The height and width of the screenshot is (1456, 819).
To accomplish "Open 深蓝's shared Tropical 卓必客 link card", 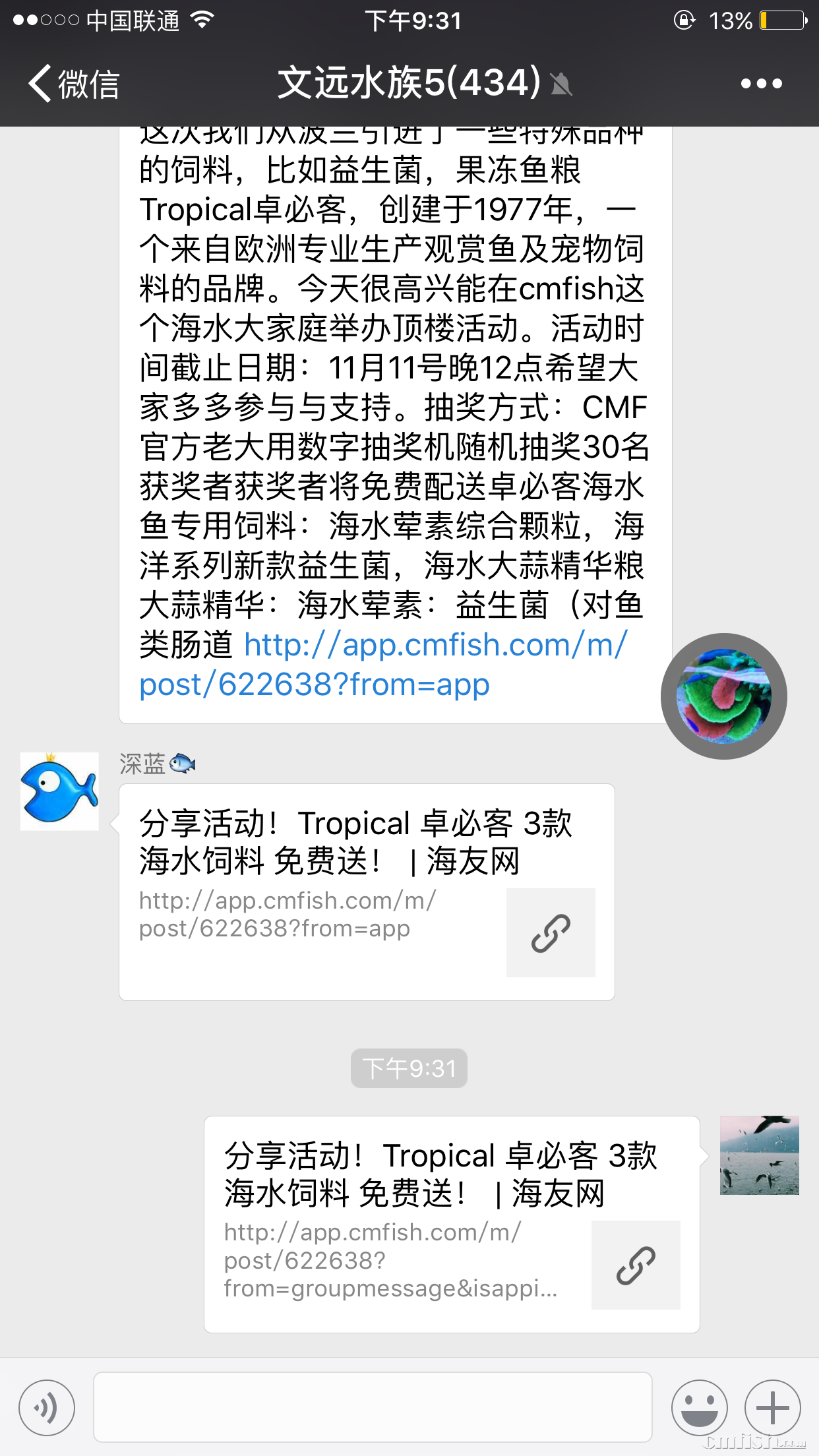I will point(367,892).
